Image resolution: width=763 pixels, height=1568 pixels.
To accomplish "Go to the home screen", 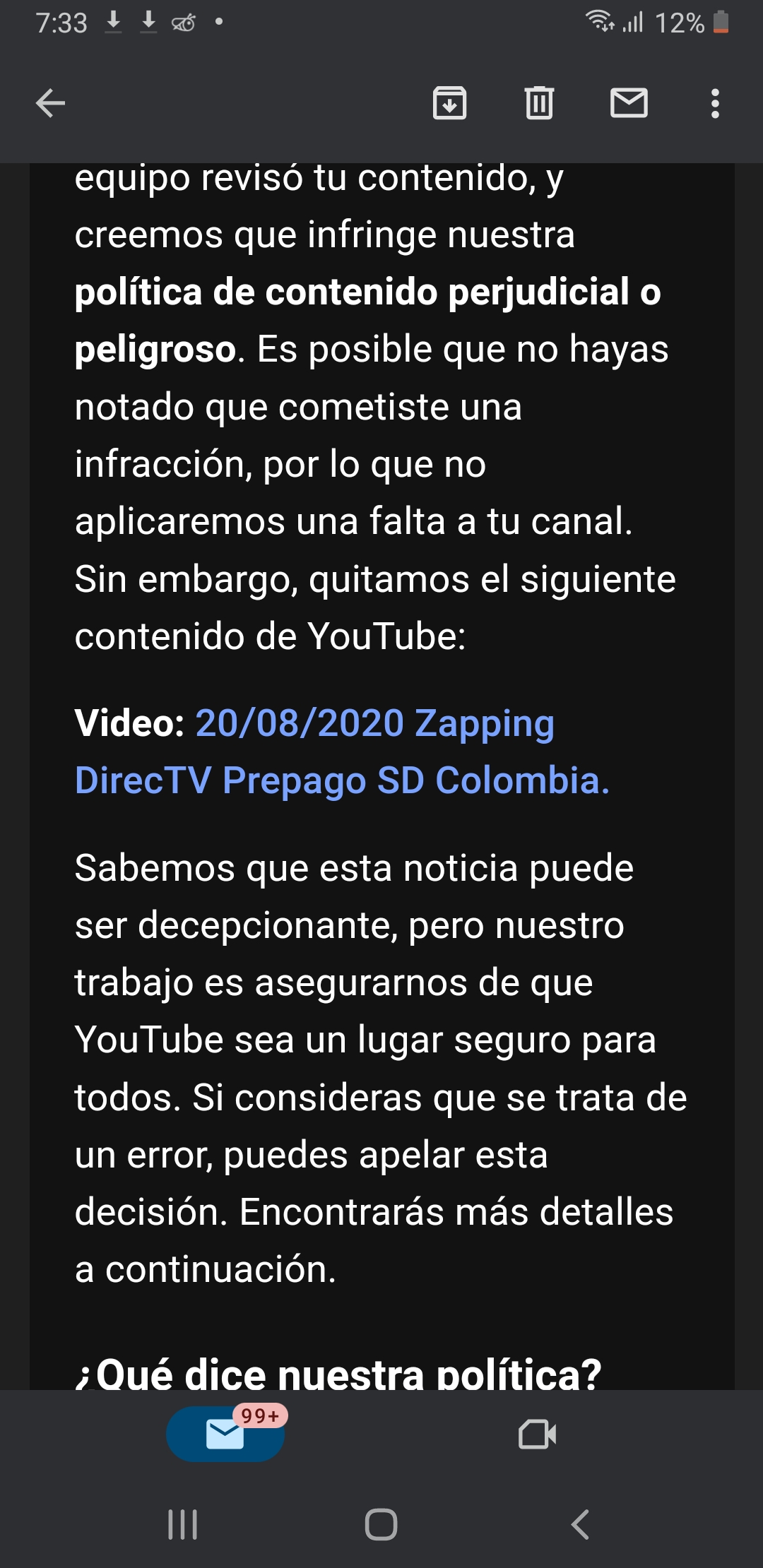I will point(381,1524).
